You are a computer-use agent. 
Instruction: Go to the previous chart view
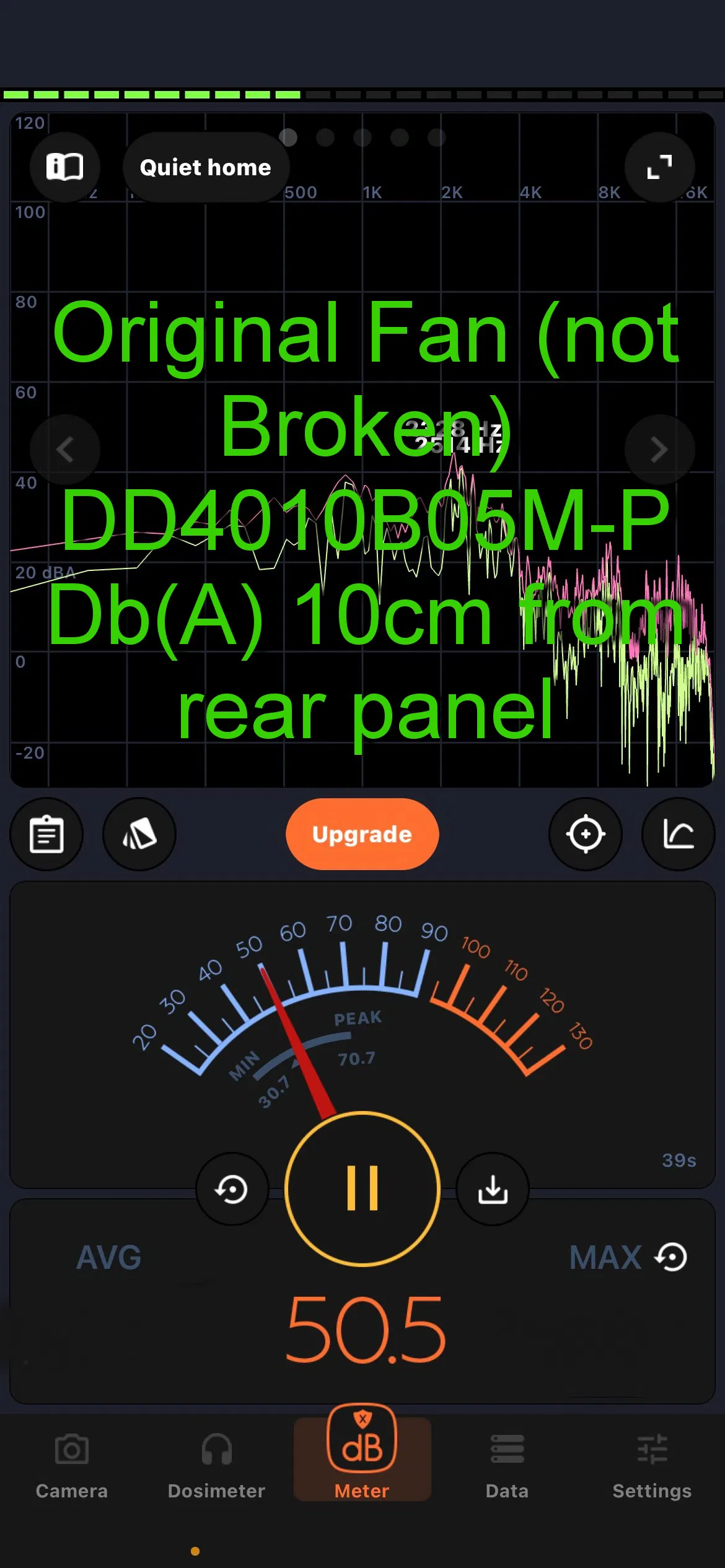click(64, 449)
